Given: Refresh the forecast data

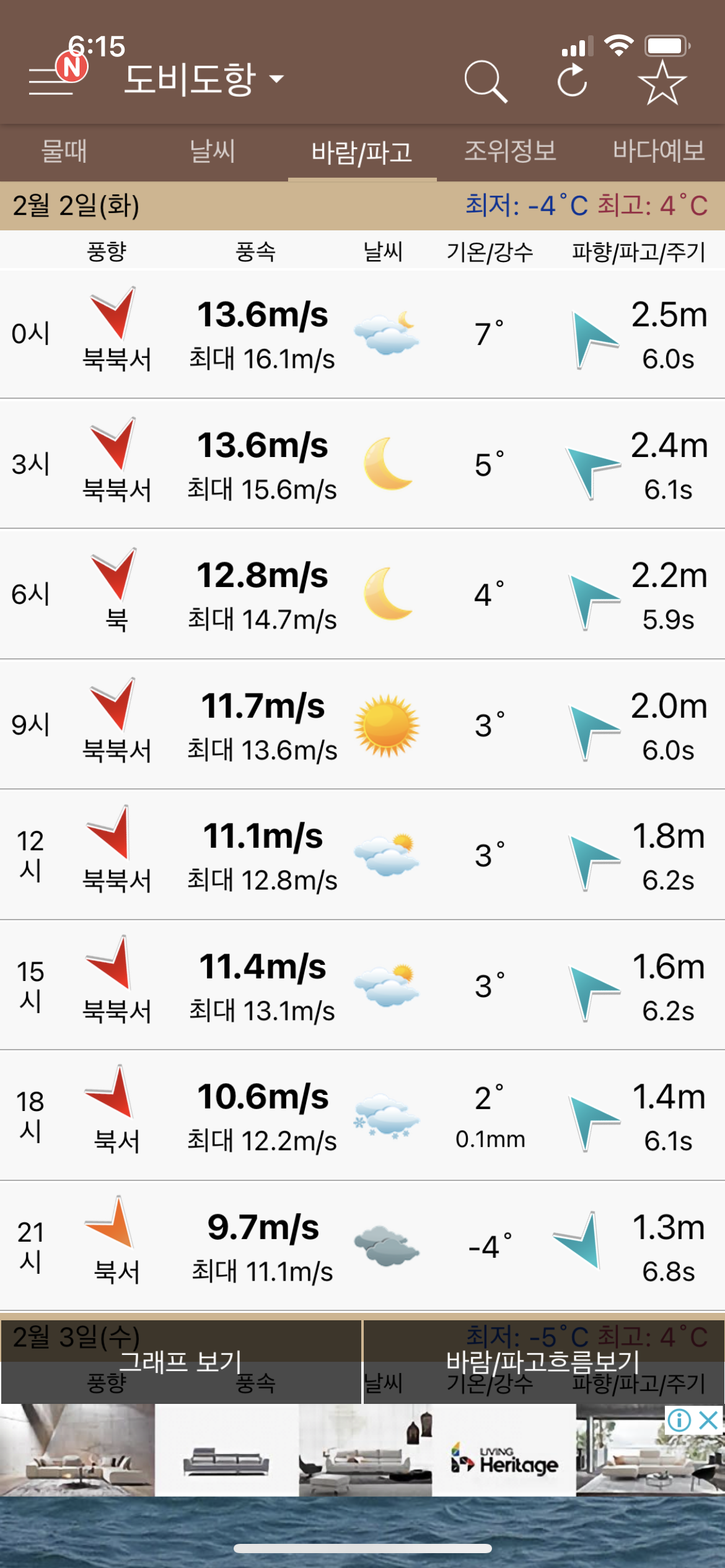Looking at the screenshot, I should (x=572, y=81).
